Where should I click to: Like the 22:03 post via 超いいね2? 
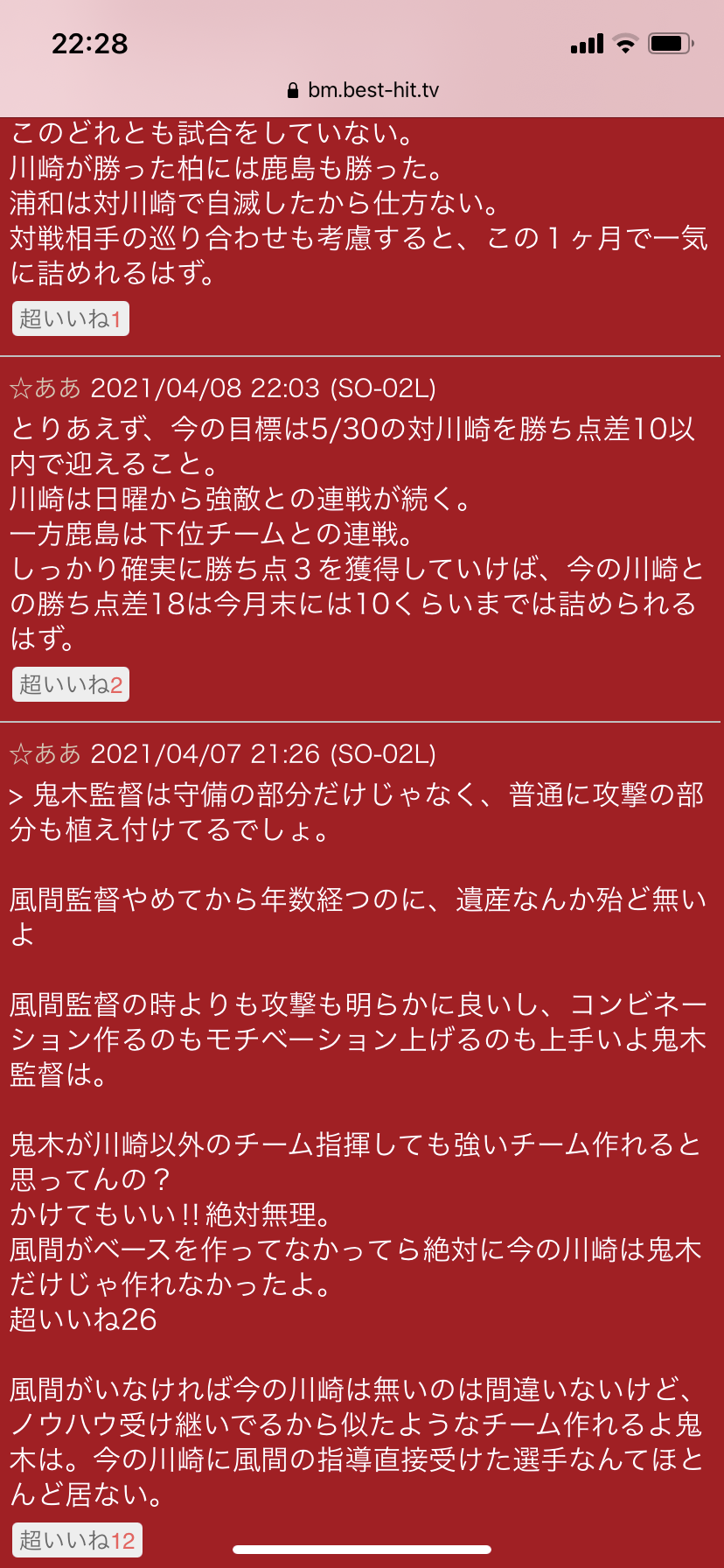coord(70,684)
